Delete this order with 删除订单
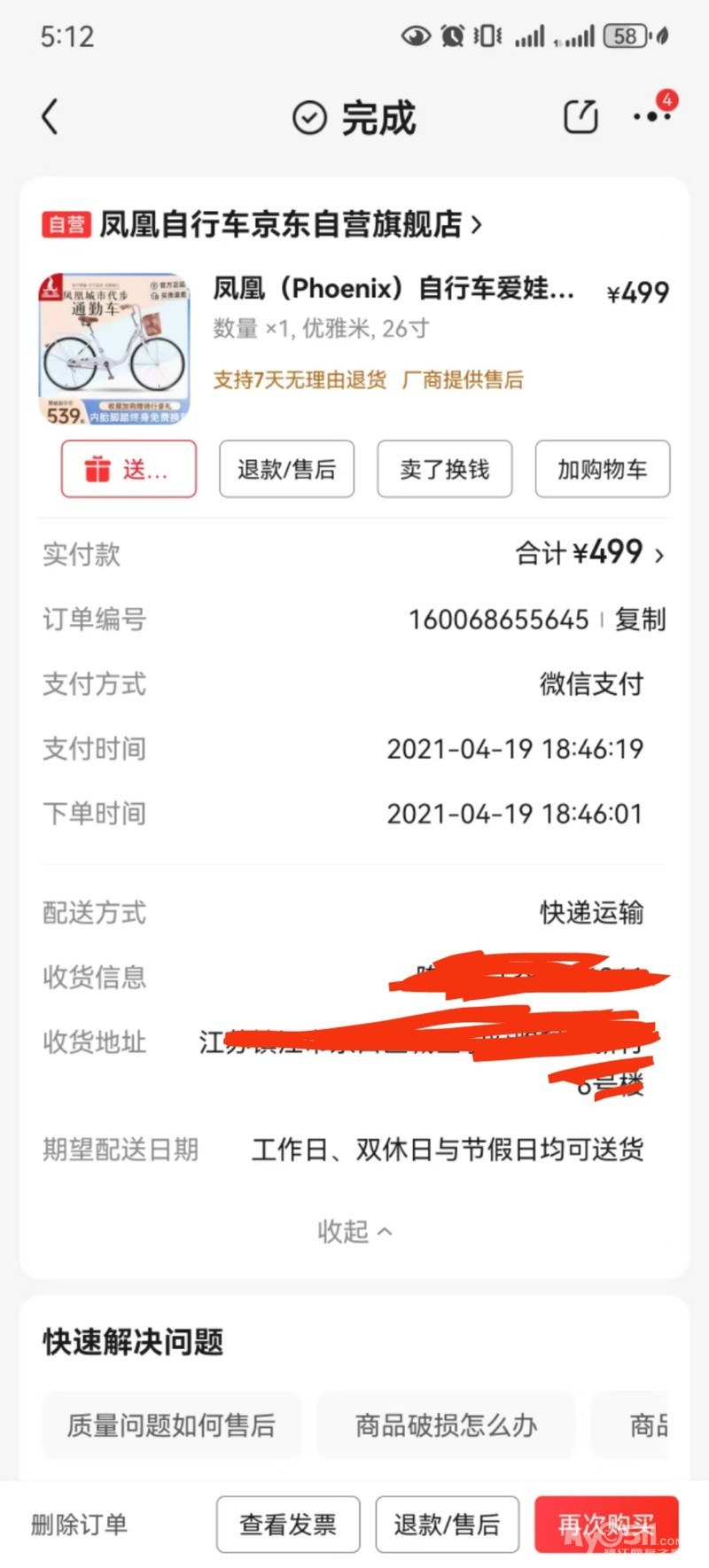The image size is (709, 1568). click(80, 1525)
